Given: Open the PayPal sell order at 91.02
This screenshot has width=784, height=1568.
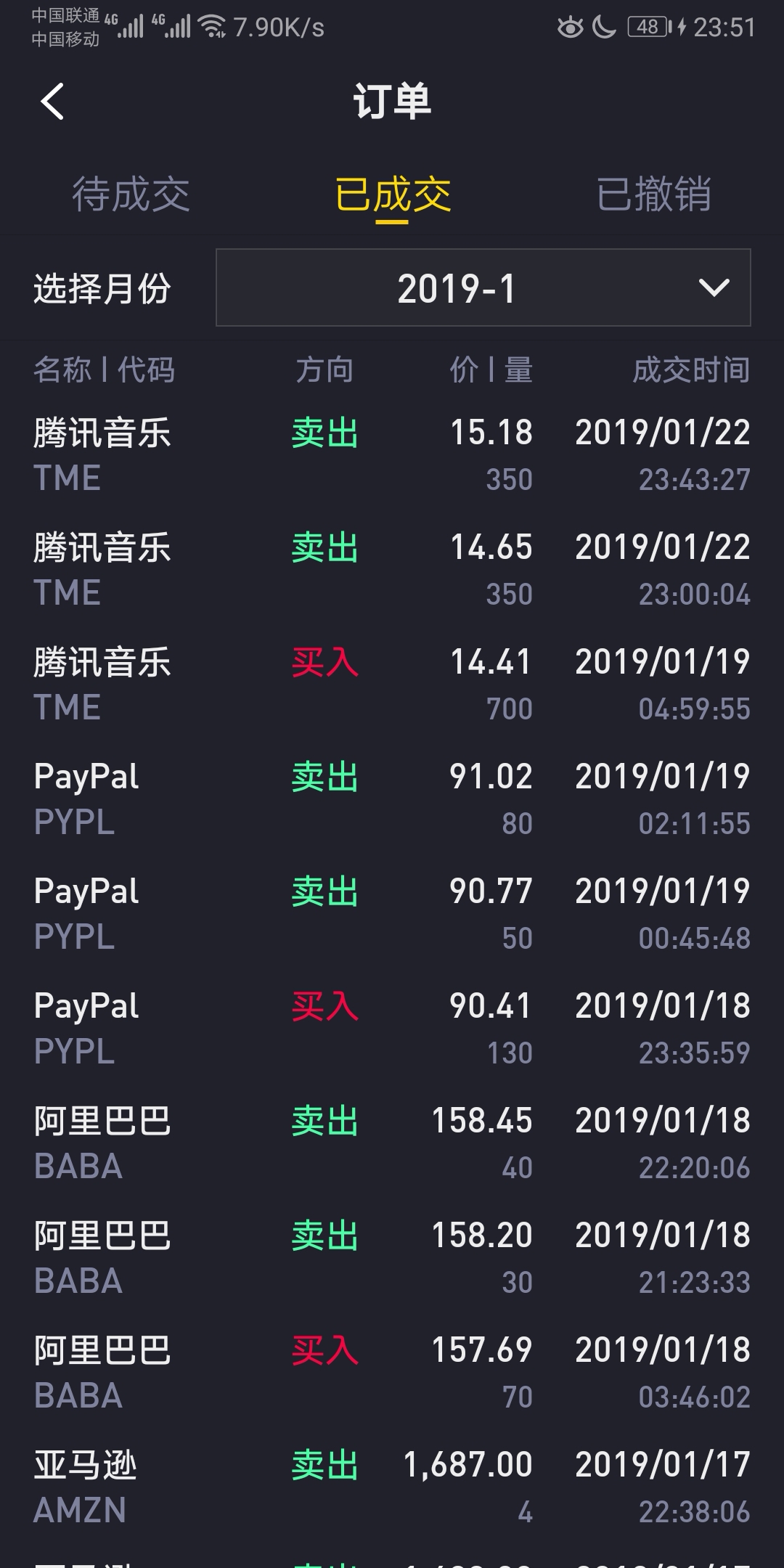Looking at the screenshot, I should pyautogui.click(x=392, y=799).
